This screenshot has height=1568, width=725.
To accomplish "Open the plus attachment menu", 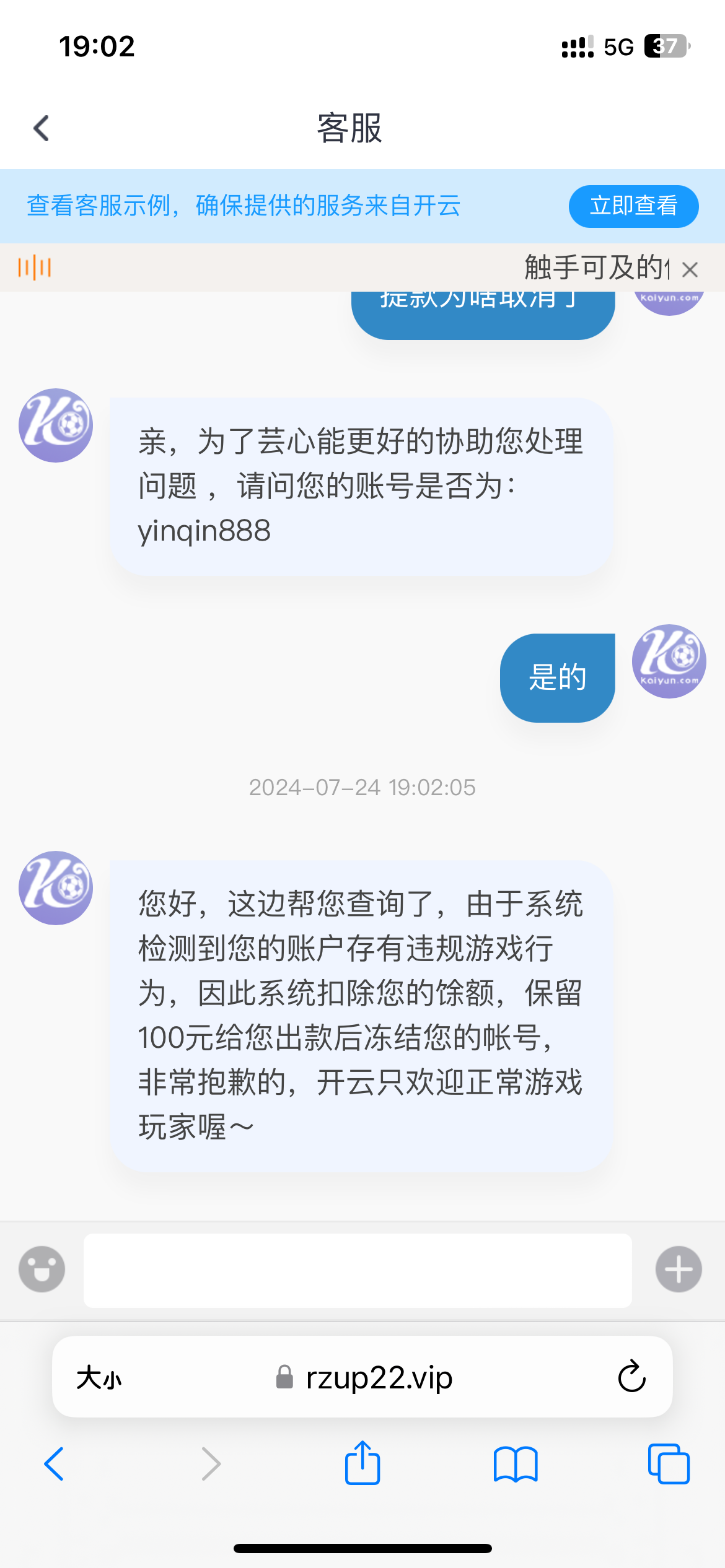I will point(679,1269).
